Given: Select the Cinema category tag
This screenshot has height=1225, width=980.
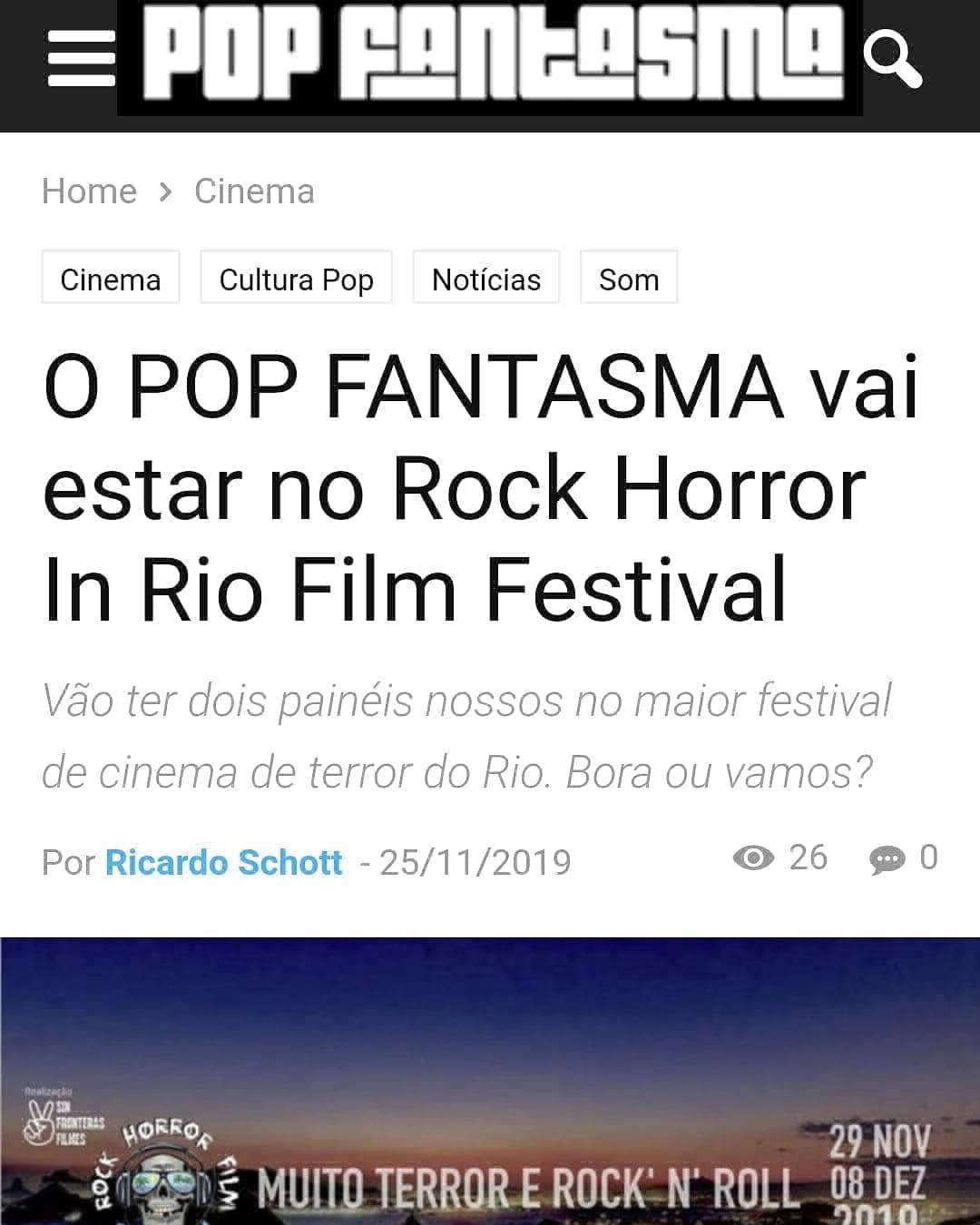Looking at the screenshot, I should click(x=111, y=279).
